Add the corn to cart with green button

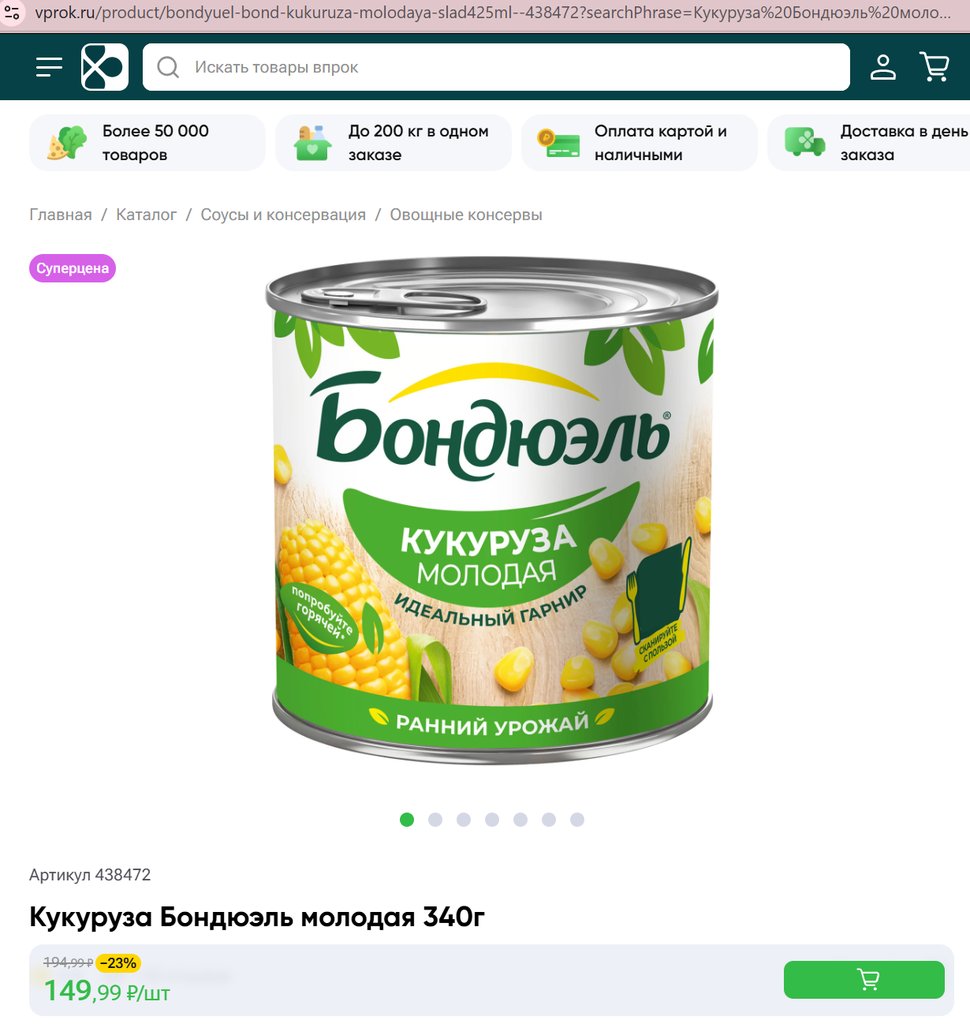click(864, 980)
